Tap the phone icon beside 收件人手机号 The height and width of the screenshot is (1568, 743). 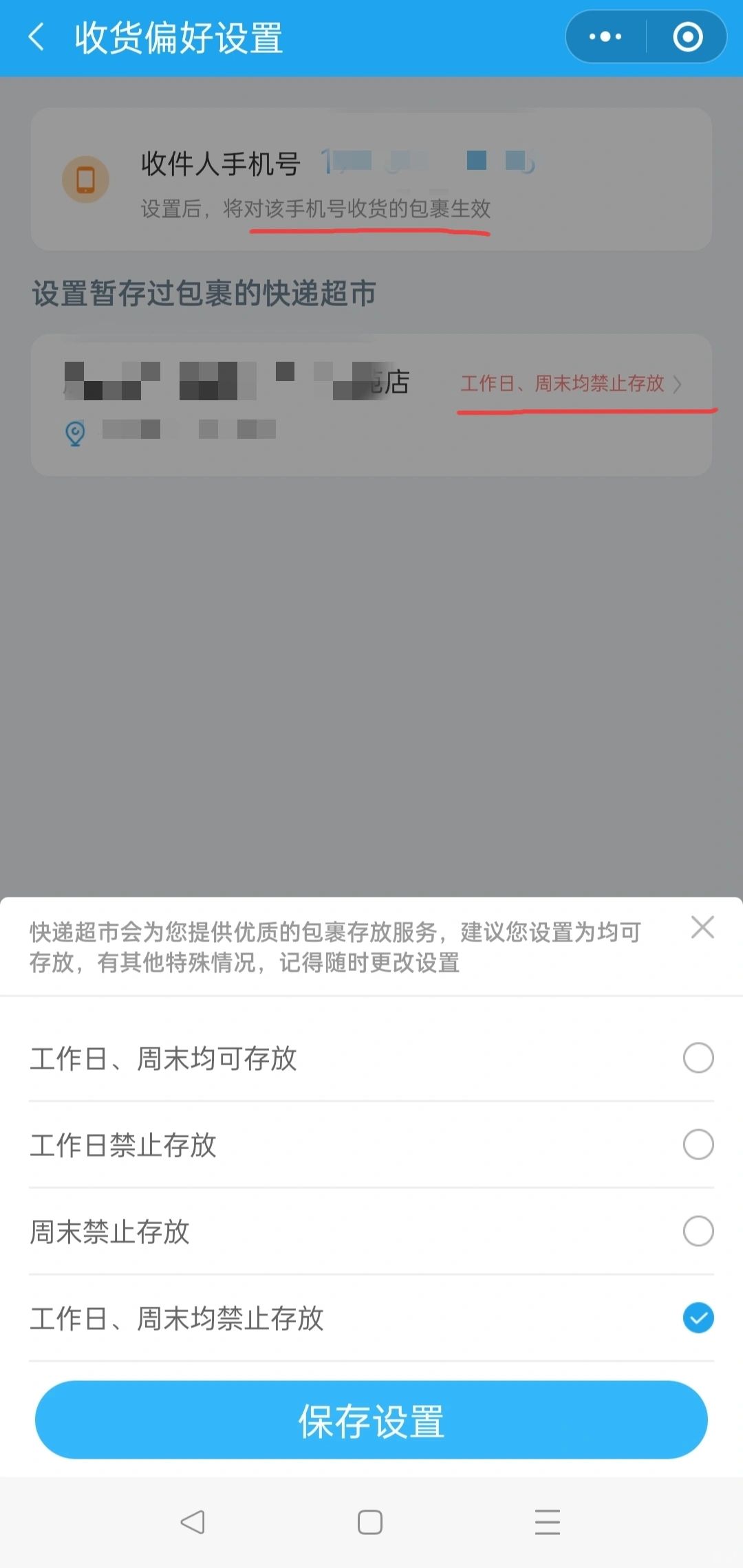85,179
